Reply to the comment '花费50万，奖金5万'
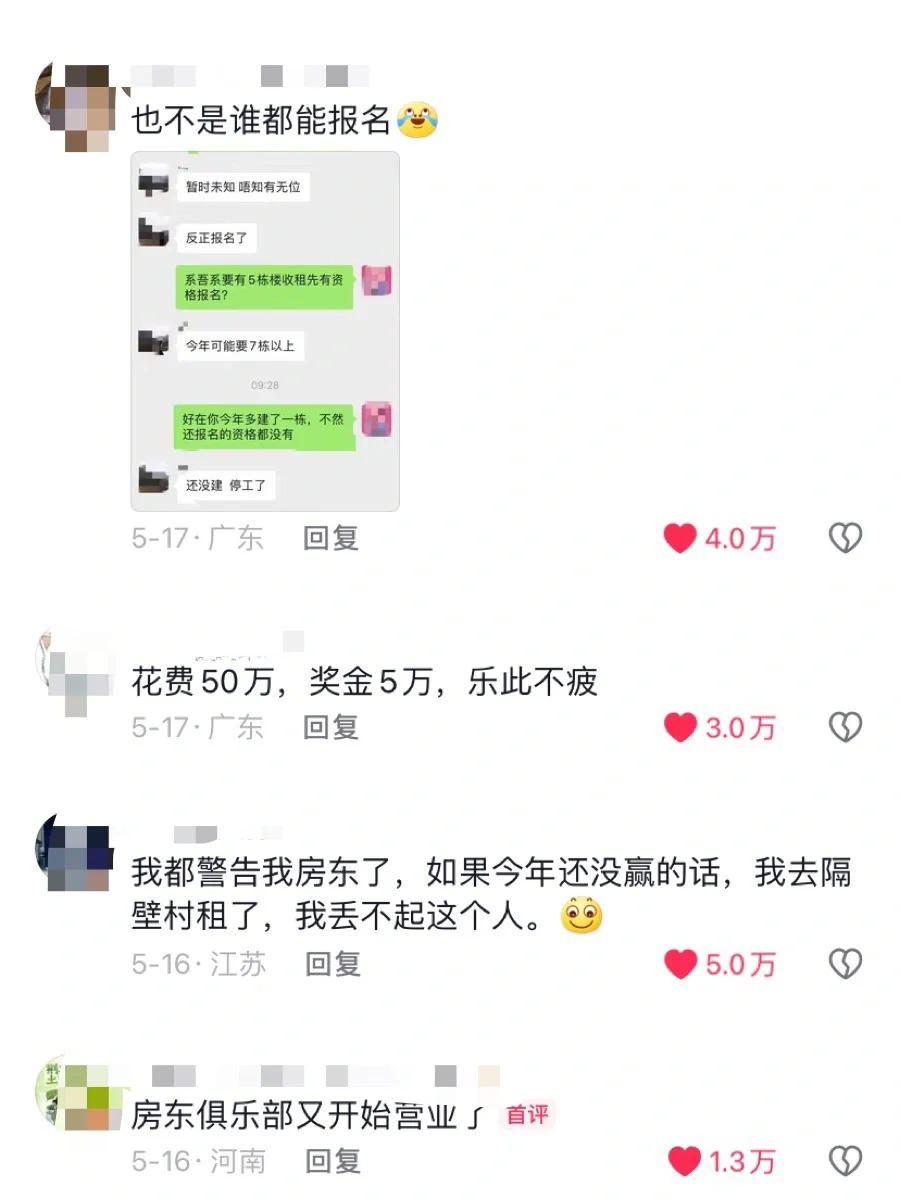Viewport: 900px width, 1200px height. tap(331, 727)
